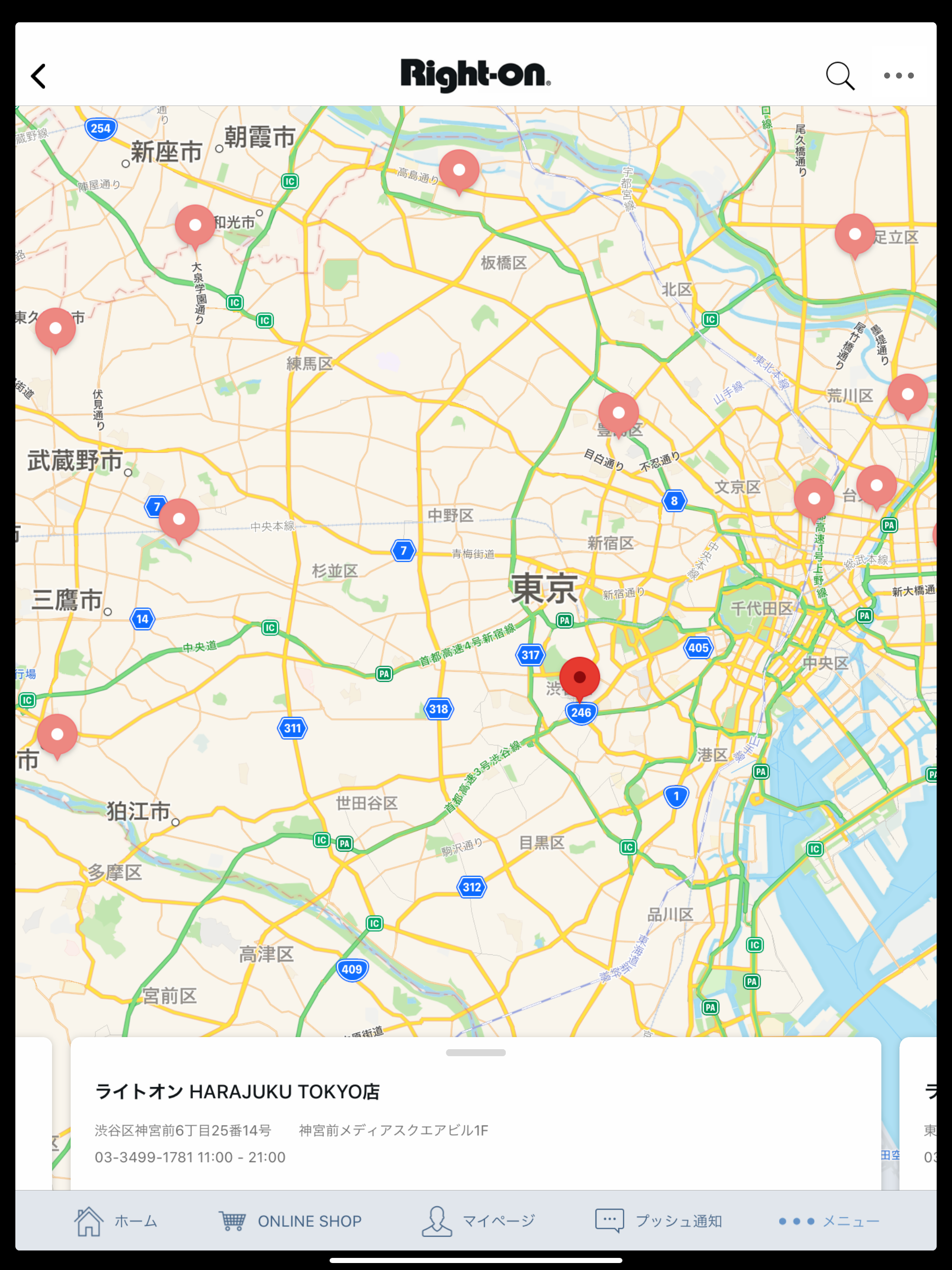
Task: Select the store pin near 豊島区
Action: [x=618, y=412]
